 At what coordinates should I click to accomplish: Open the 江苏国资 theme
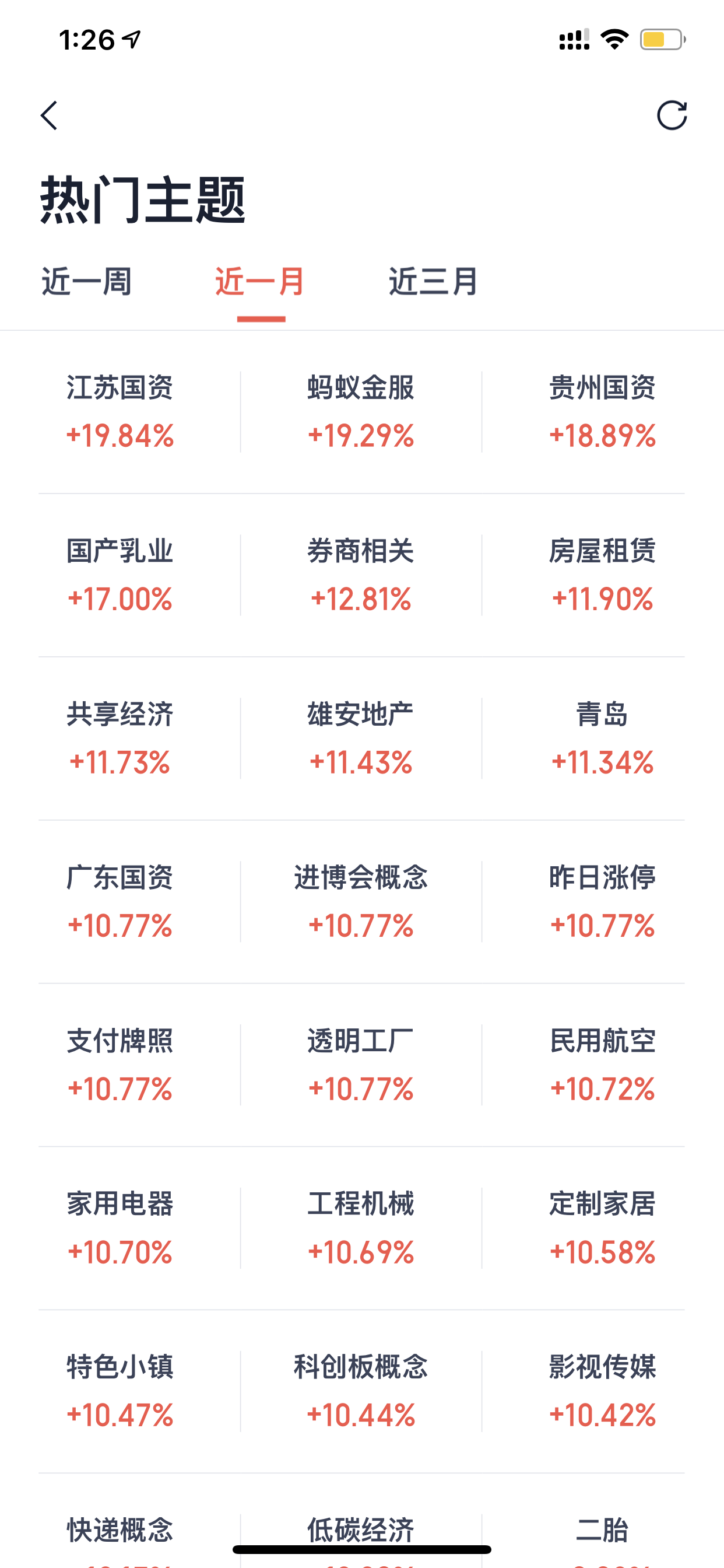[120, 412]
